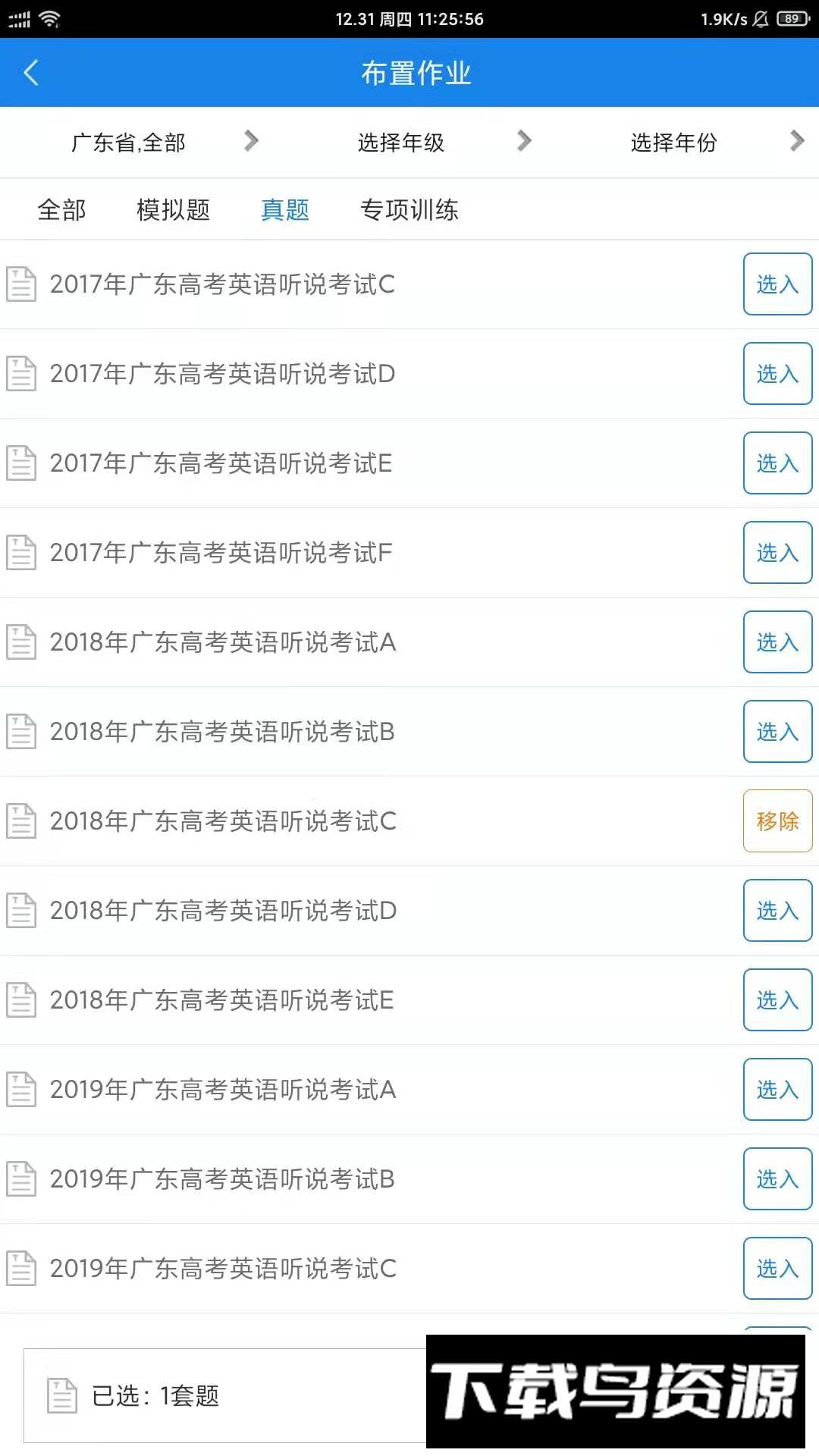
Task: Remove 2018年广东高考英语听说考试C via 移除
Action: pos(777,821)
